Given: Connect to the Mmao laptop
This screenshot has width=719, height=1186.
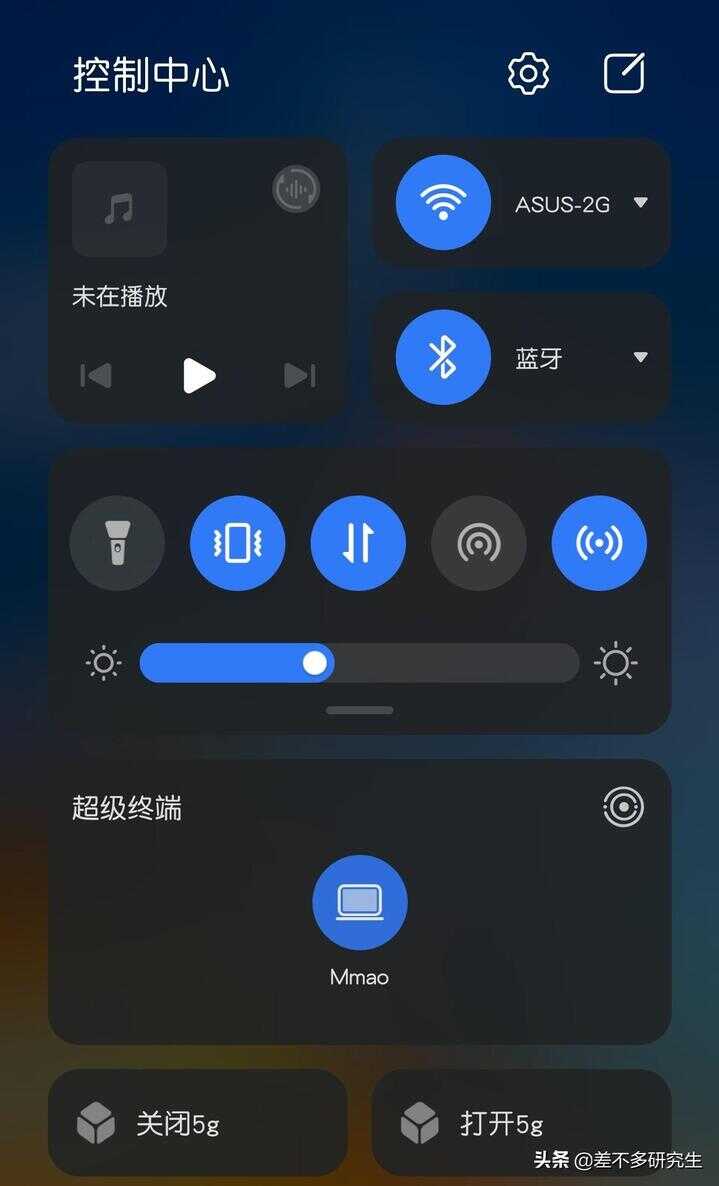Looking at the screenshot, I should [359, 902].
